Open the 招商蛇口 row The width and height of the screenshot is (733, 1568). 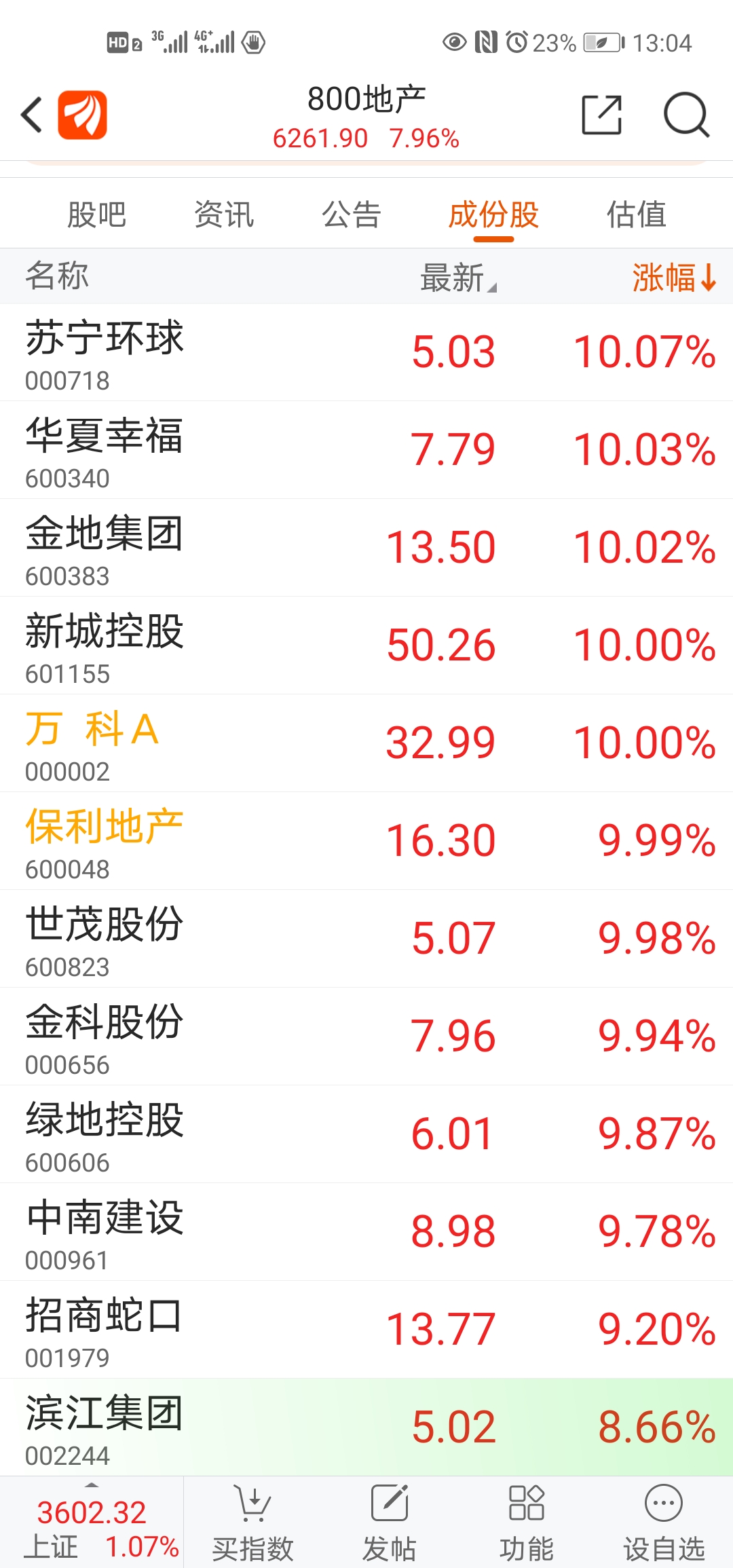pyautogui.click(x=366, y=1330)
